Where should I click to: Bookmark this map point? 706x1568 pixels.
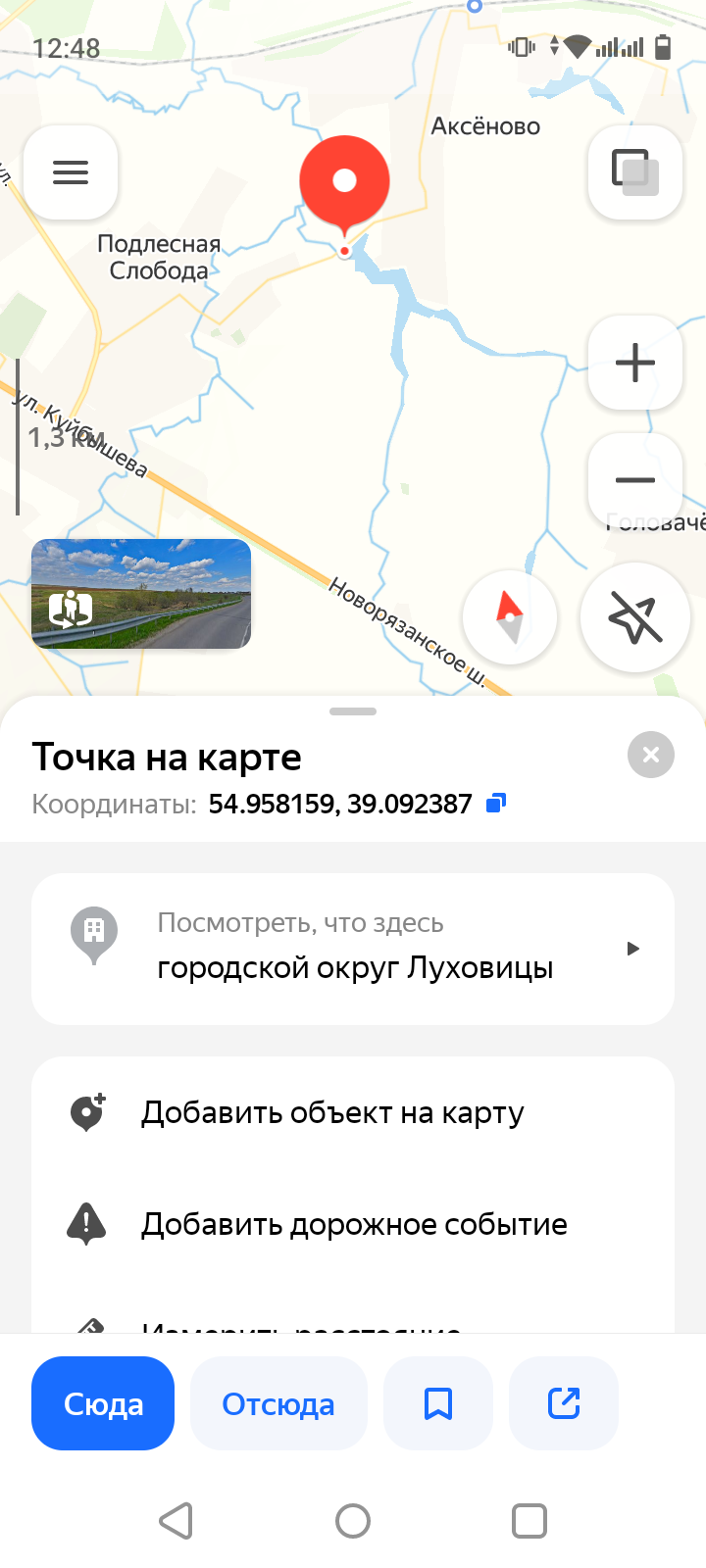pyautogui.click(x=437, y=1403)
